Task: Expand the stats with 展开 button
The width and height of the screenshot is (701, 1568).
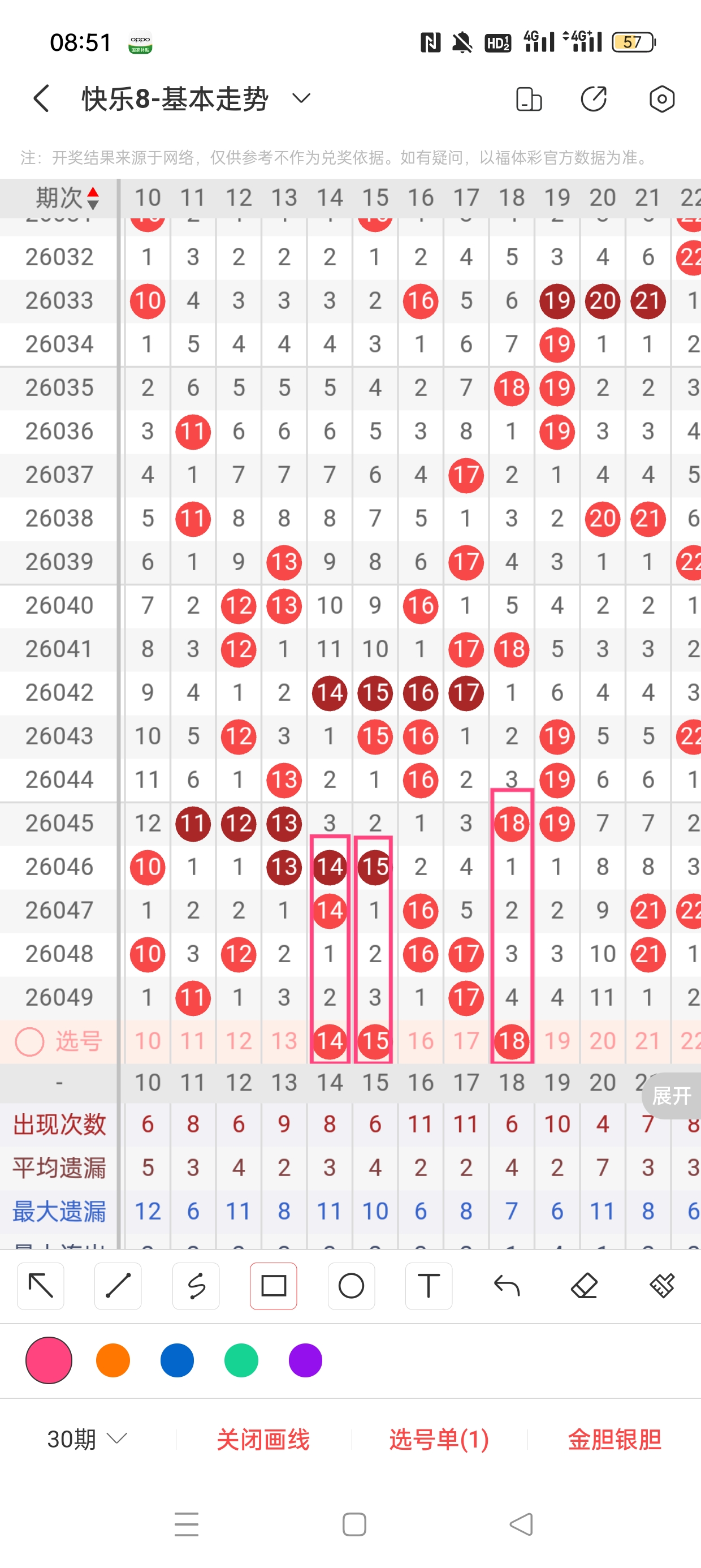Action: (x=671, y=1096)
